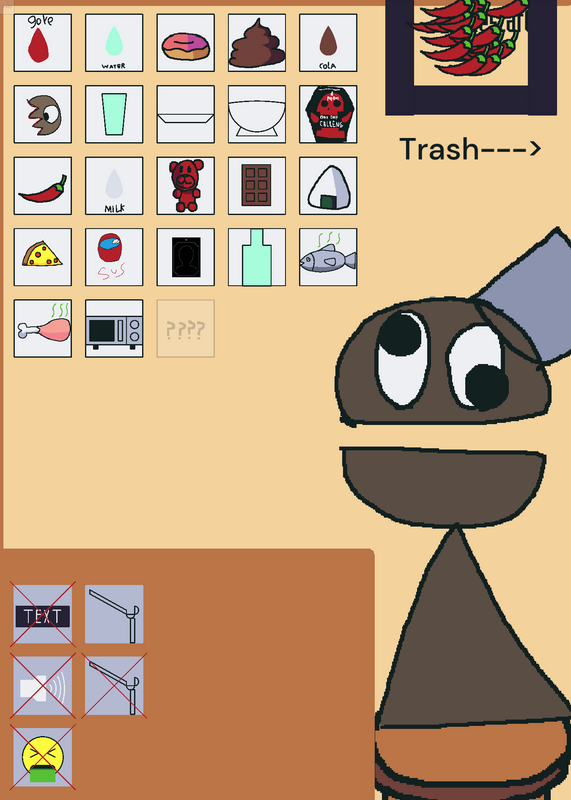Image resolution: width=571 pixels, height=800 pixels.
Task: Toggle the sound speaker option
Action: point(43,686)
